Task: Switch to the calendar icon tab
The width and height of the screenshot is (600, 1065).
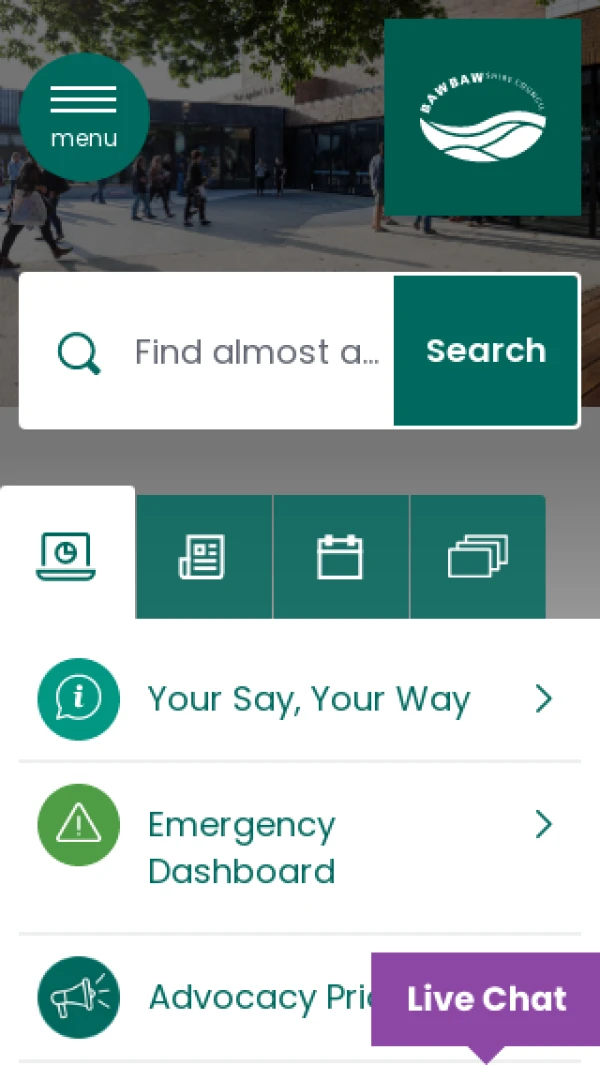Action: (x=340, y=557)
